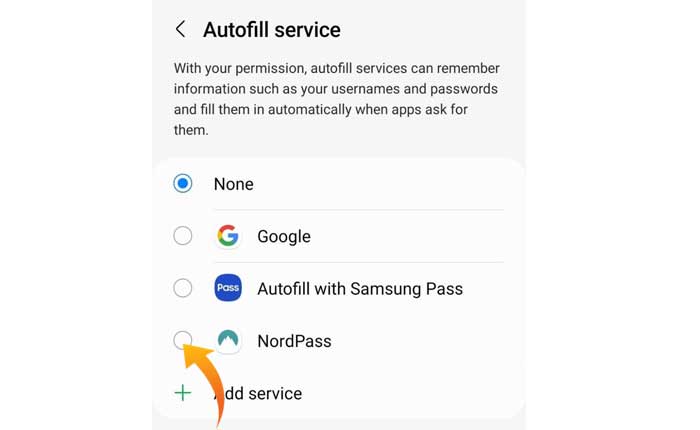Choose Google as autofill service
Screen dimensions: 700x430
(183, 236)
